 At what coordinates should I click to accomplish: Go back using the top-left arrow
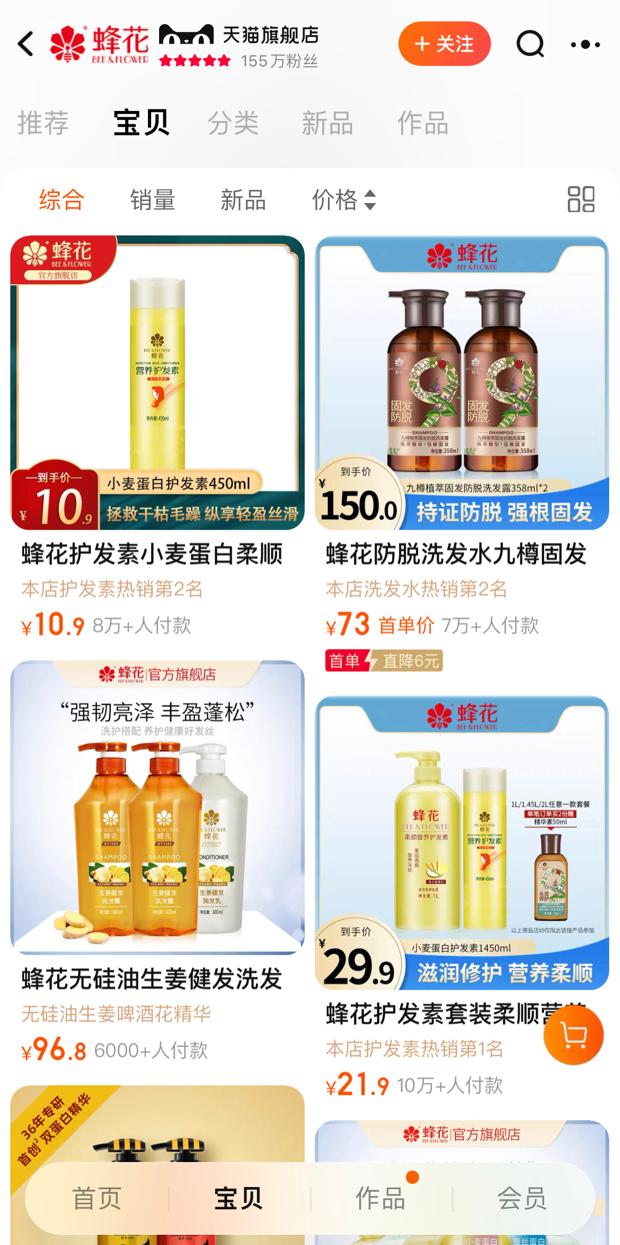point(26,44)
